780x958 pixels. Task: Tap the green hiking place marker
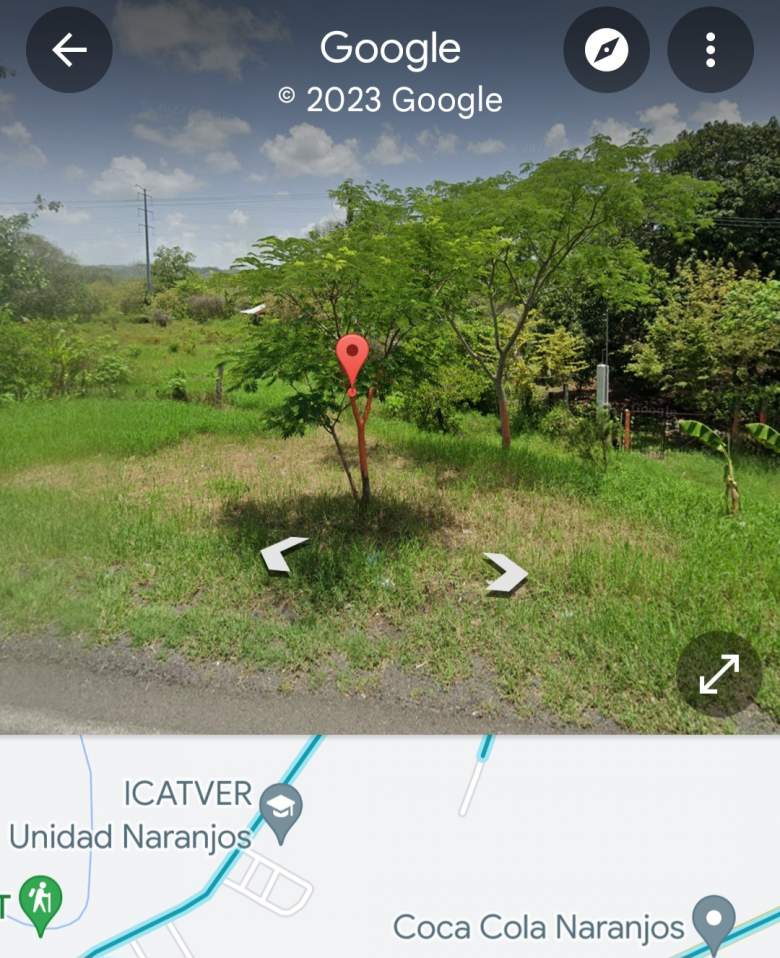(x=40, y=900)
